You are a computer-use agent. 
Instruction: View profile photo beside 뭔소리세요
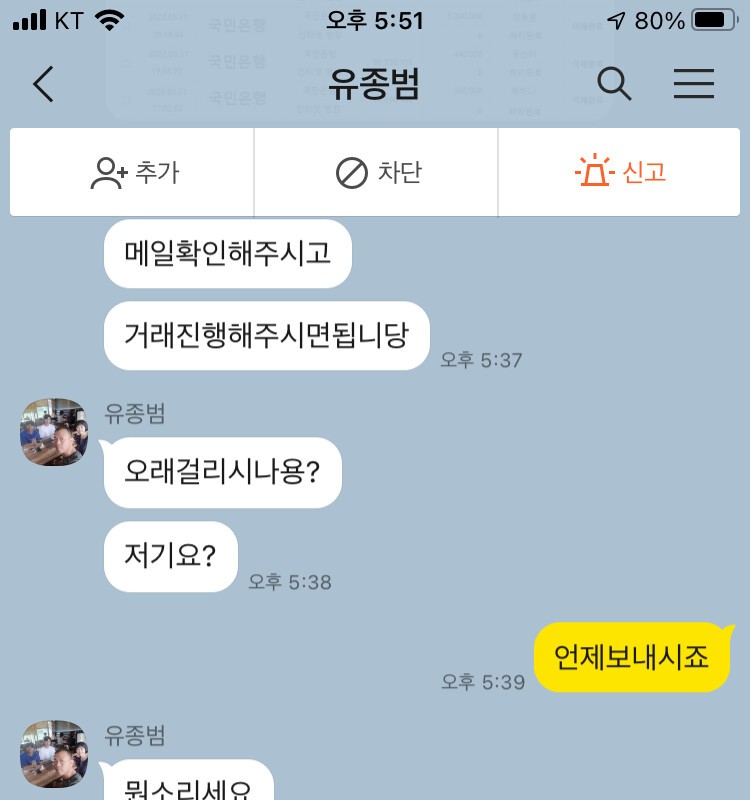pyautogui.click(x=54, y=754)
